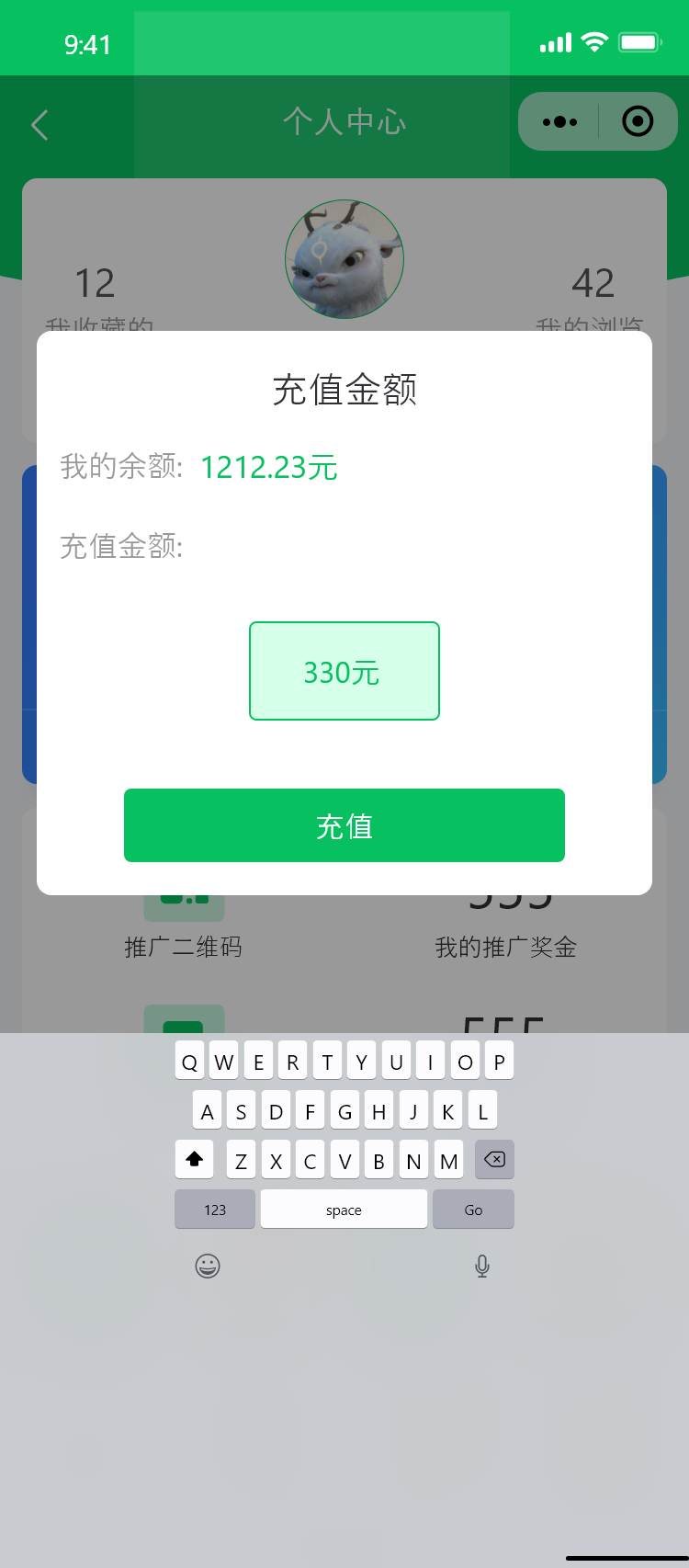Hit the backspace key on keyboard
This screenshot has width=689, height=1568.
tap(494, 1160)
